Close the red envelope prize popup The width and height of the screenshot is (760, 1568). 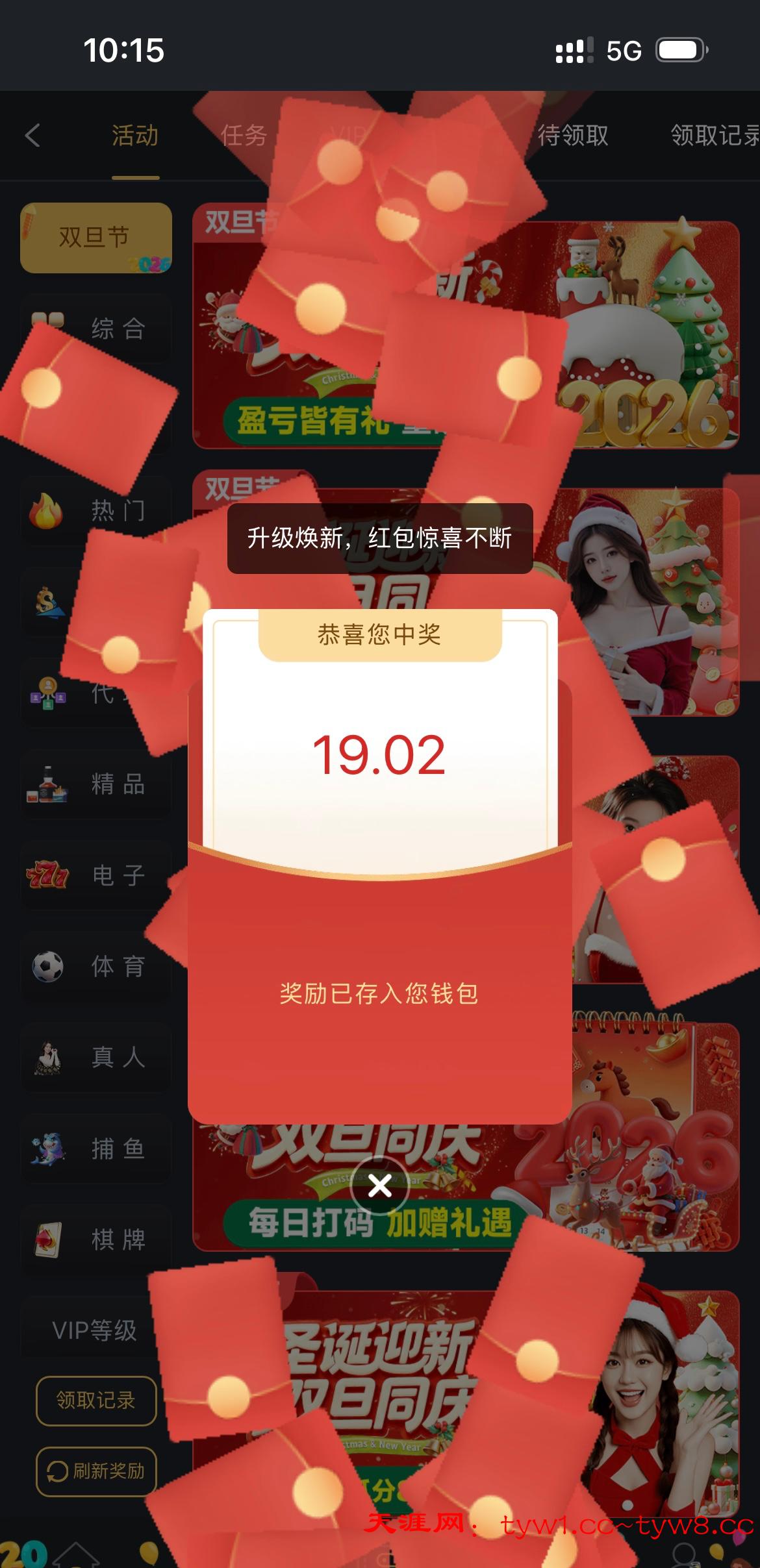[379, 1186]
